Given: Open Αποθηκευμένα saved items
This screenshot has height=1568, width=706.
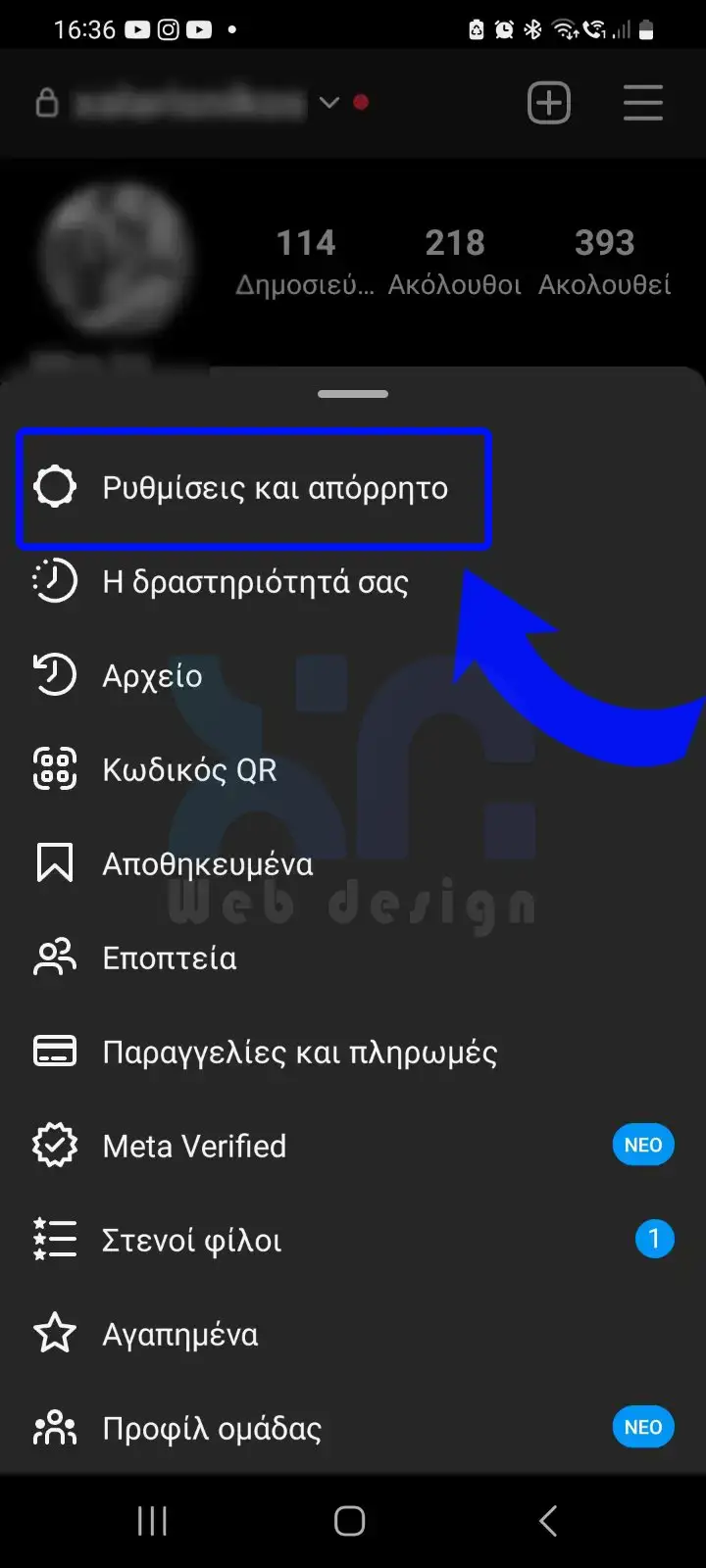Looking at the screenshot, I should tap(353, 863).
